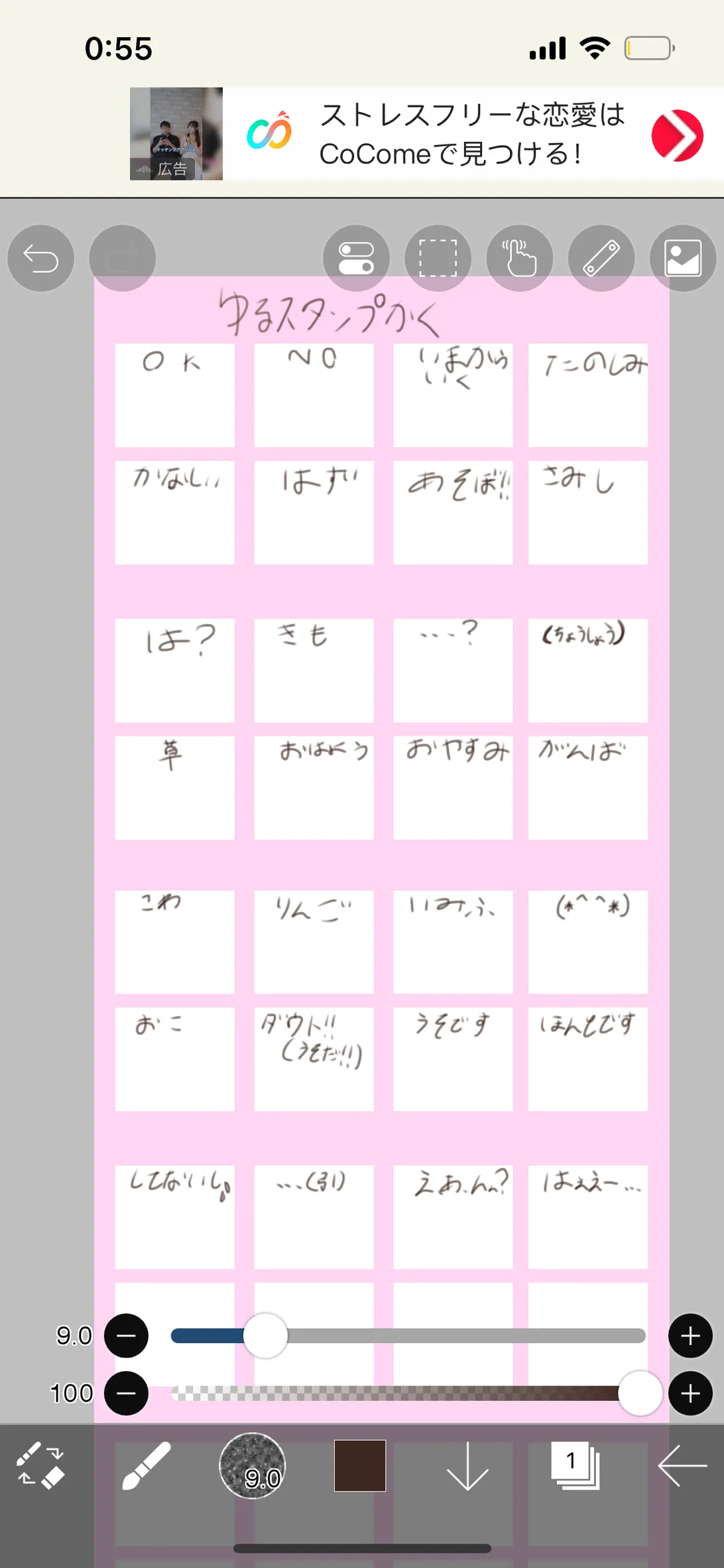Viewport: 724px width, 1568px height.
Task: Tap the brush thickness slider track
Action: [x=408, y=1335]
